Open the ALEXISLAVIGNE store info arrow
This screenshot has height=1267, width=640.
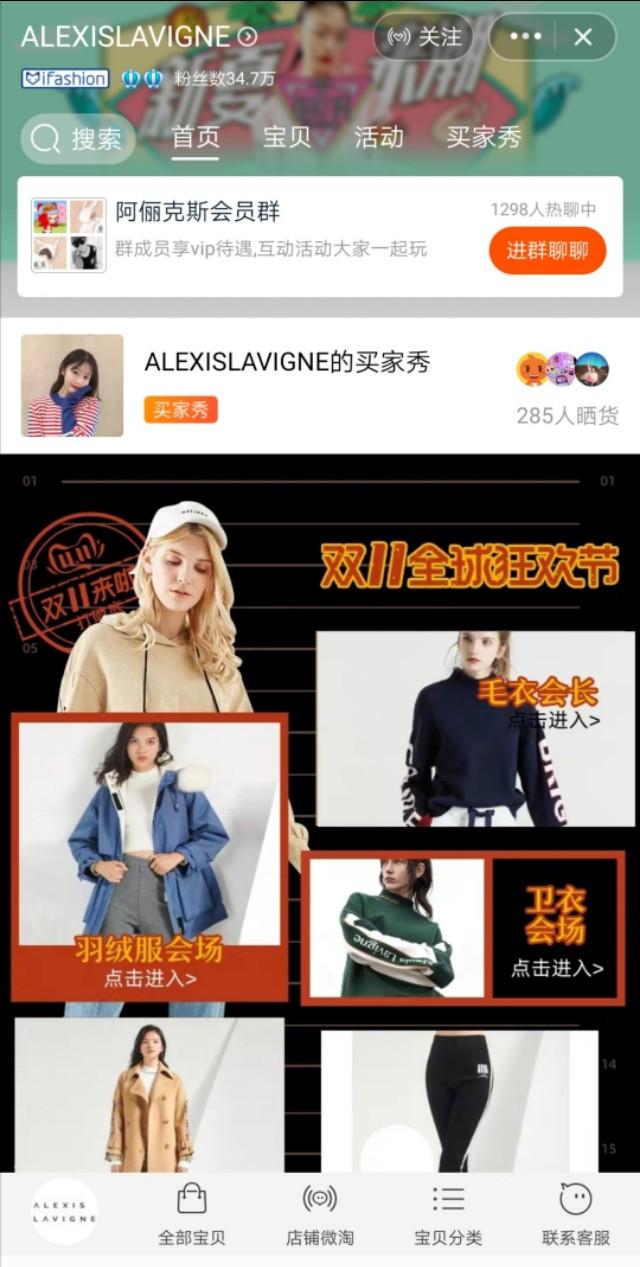(x=247, y=37)
